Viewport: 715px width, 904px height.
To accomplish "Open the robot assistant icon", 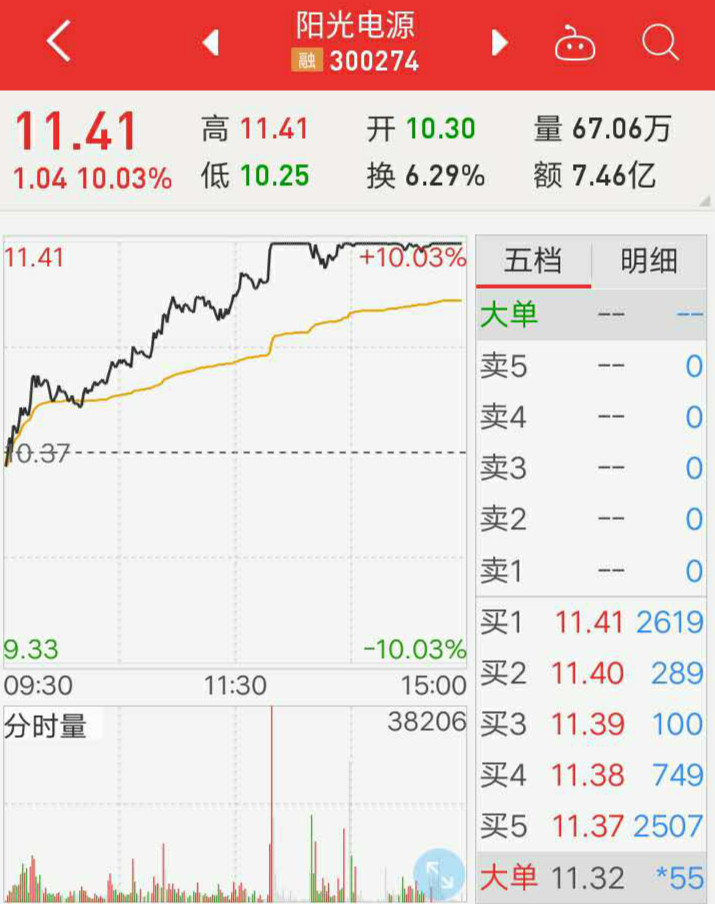I will pos(575,44).
